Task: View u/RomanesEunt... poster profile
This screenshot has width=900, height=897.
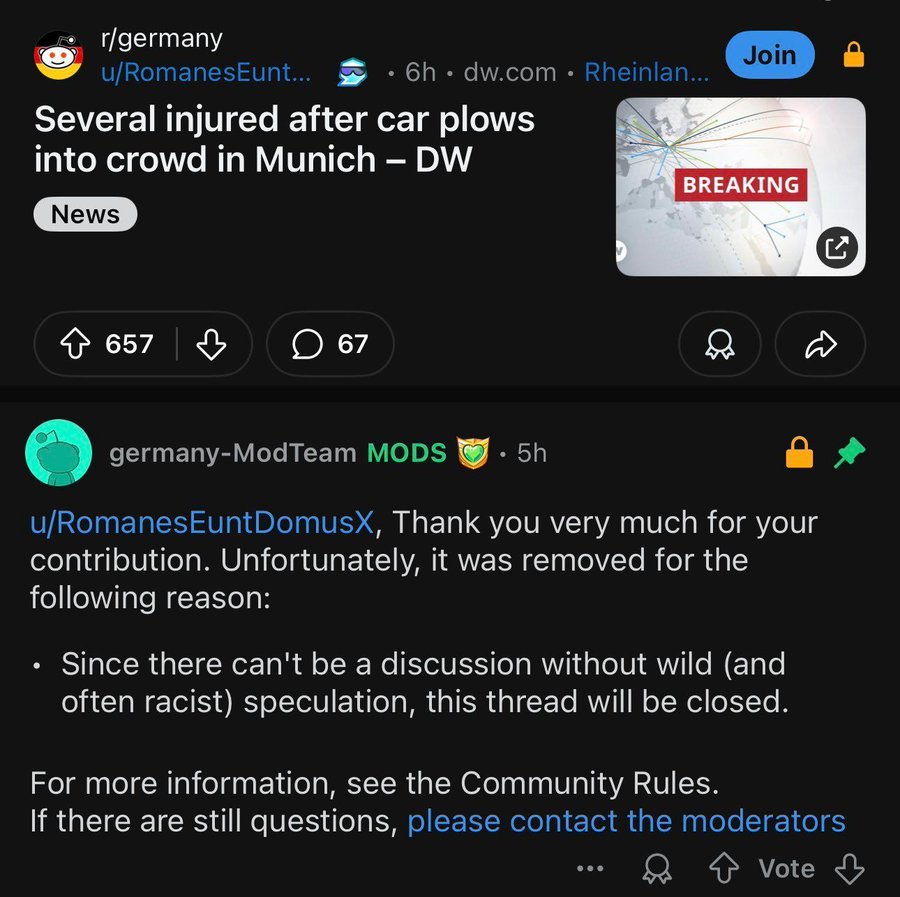Action: point(205,73)
